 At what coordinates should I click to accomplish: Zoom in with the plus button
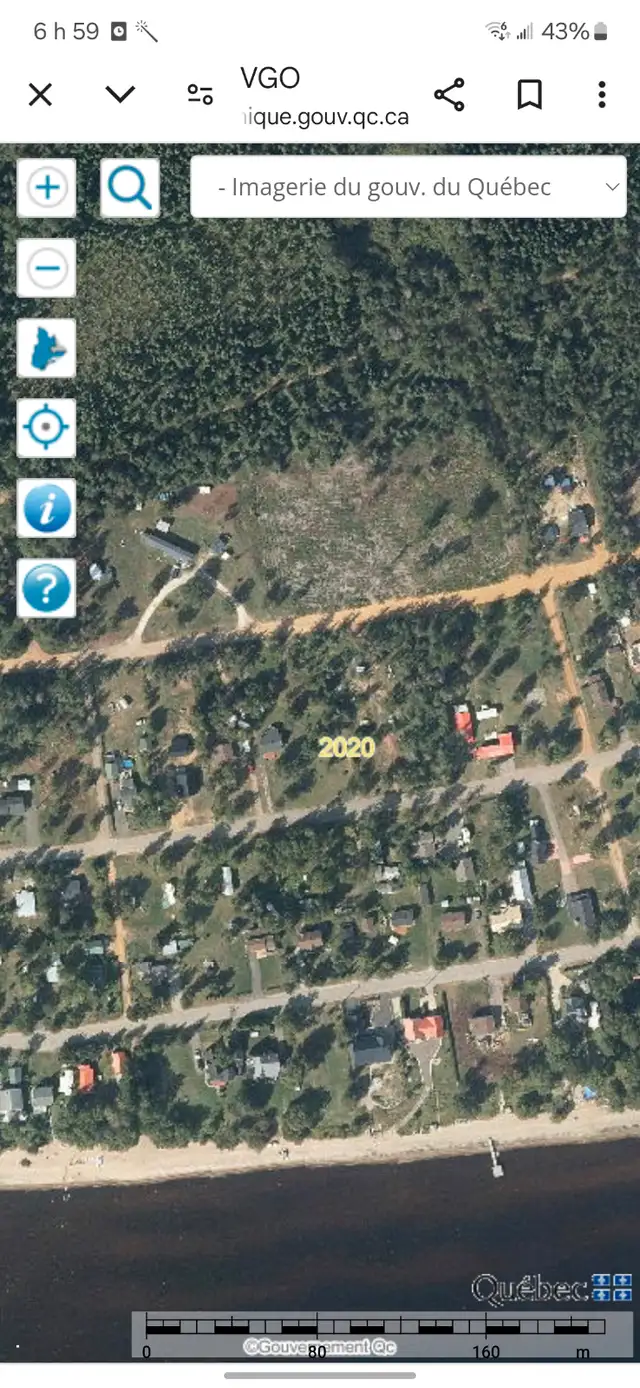point(47,187)
